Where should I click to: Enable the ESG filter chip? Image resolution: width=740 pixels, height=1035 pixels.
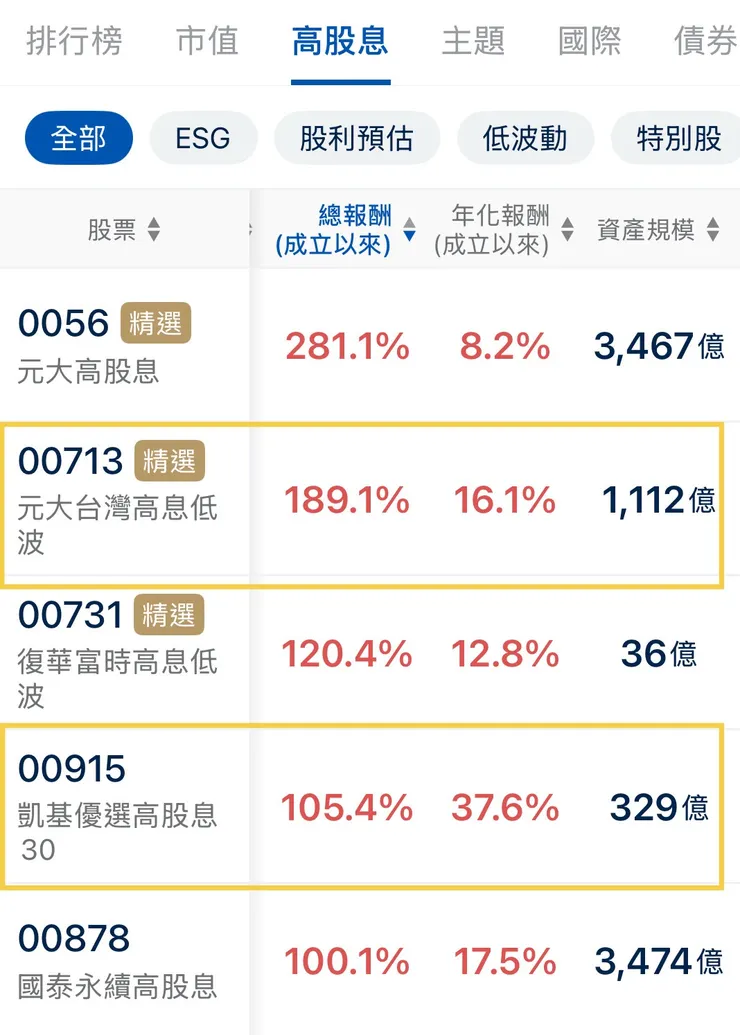tap(203, 139)
